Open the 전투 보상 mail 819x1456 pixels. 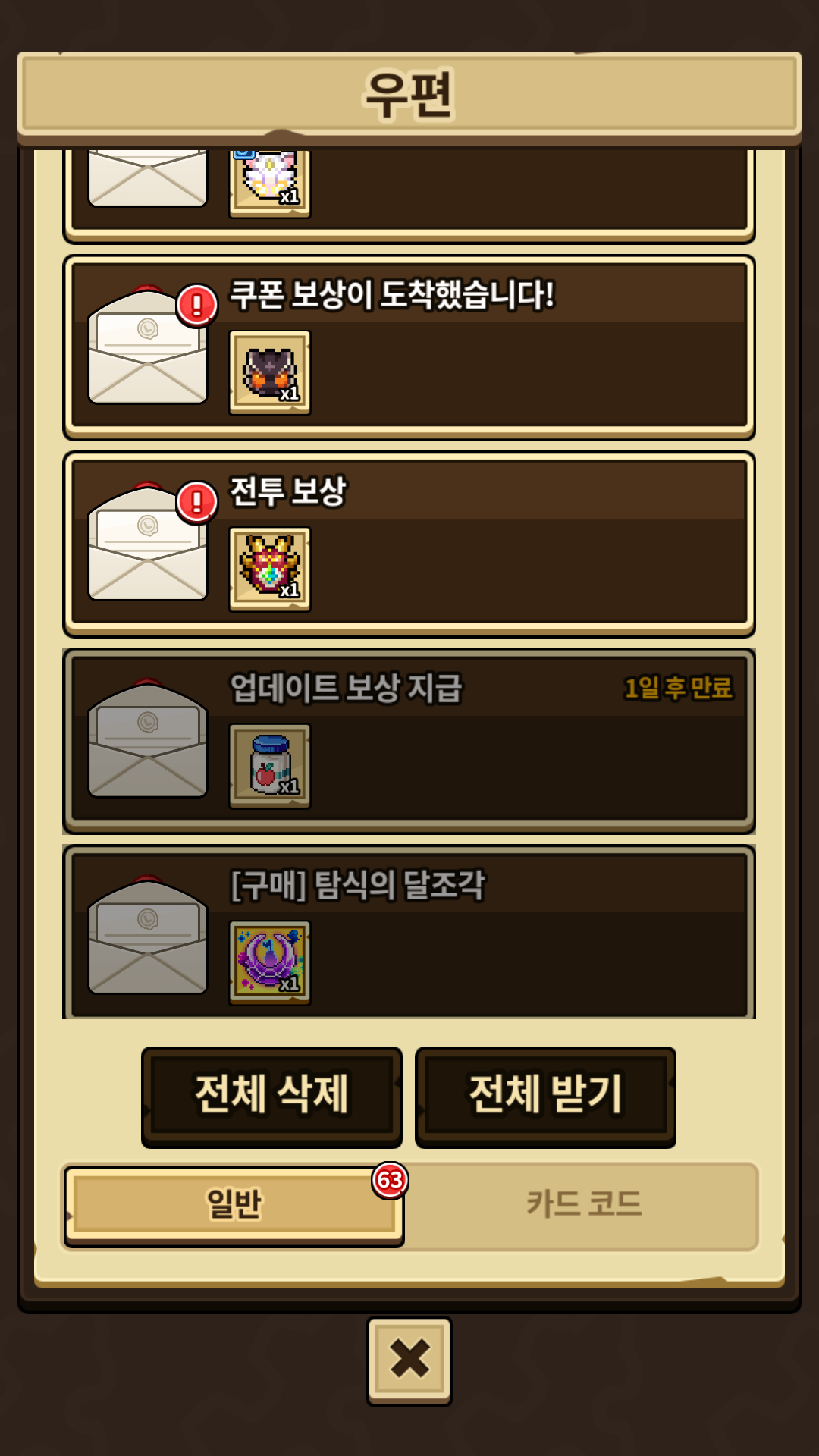click(x=409, y=544)
